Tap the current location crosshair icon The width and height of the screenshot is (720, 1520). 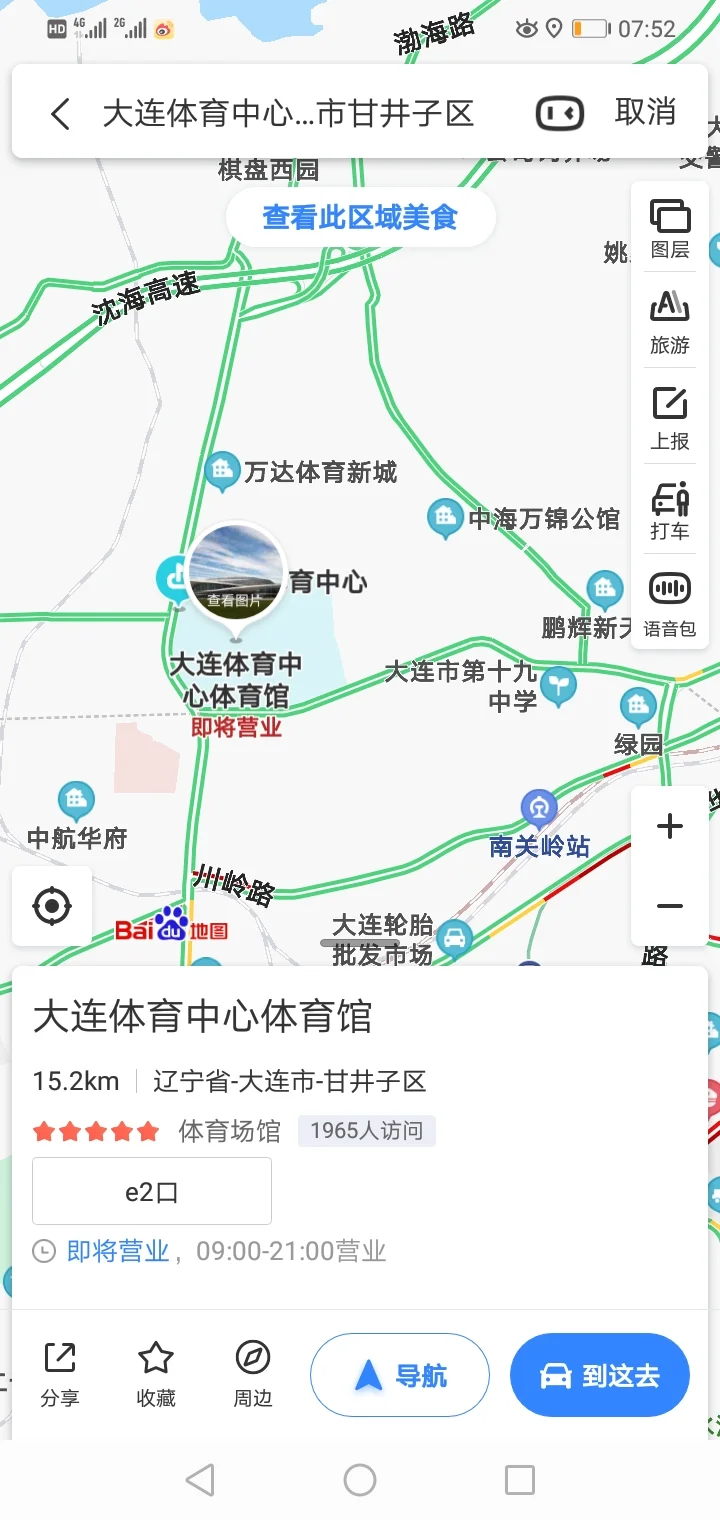click(53, 906)
